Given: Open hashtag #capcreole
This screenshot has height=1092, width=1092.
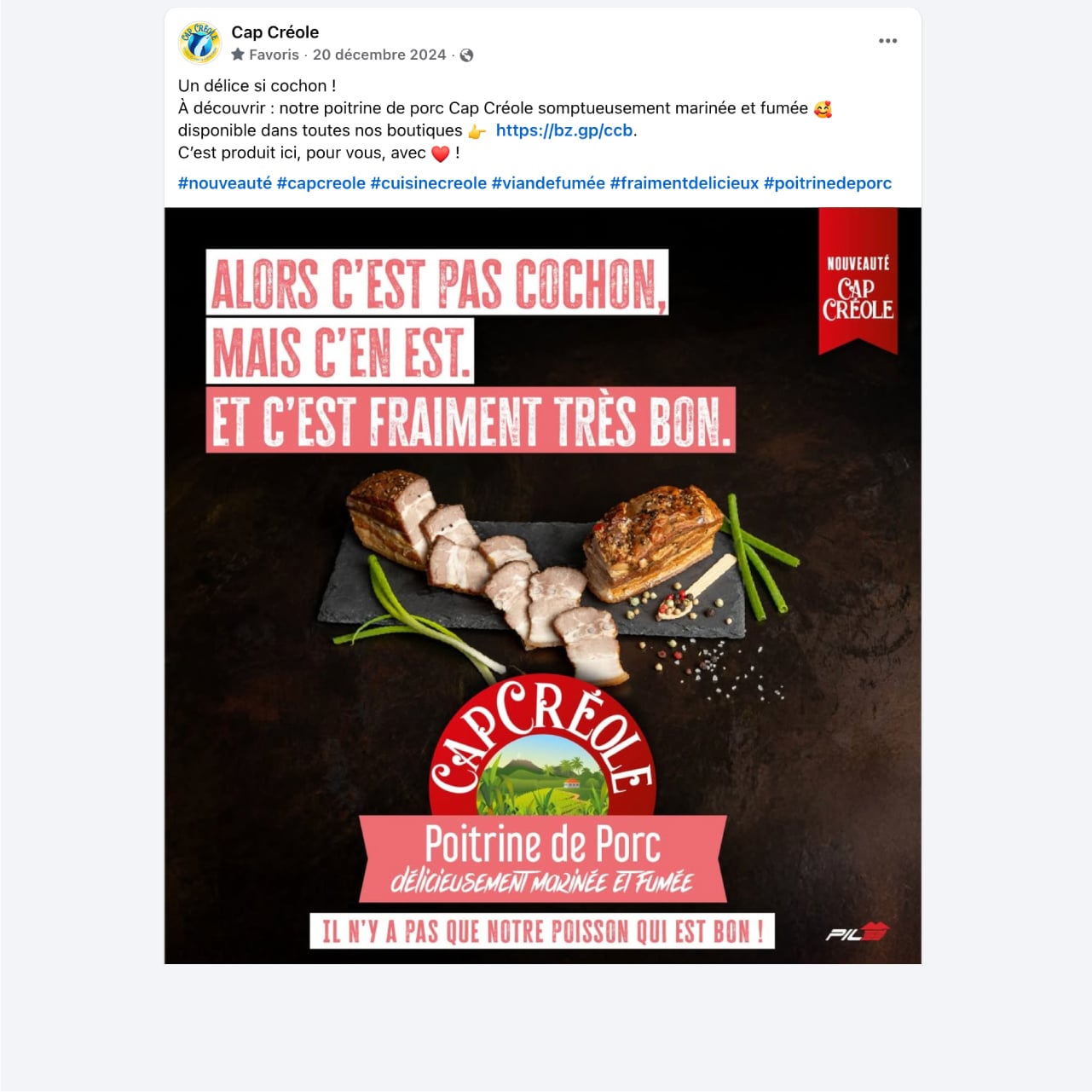Looking at the screenshot, I should (321, 183).
